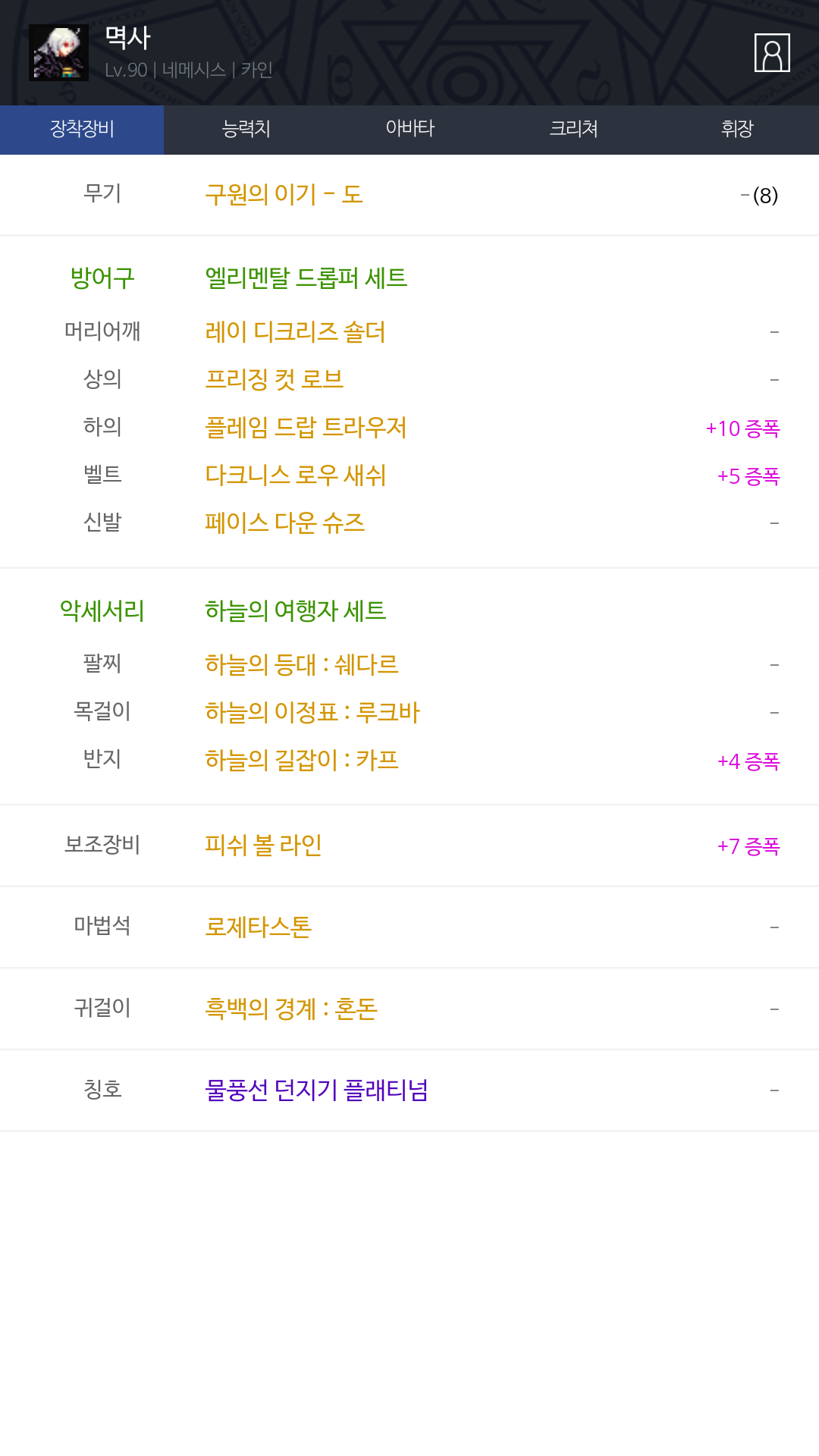Screen dimensions: 819x1456
Task: Select the 장착장비 tab
Action: (82, 129)
